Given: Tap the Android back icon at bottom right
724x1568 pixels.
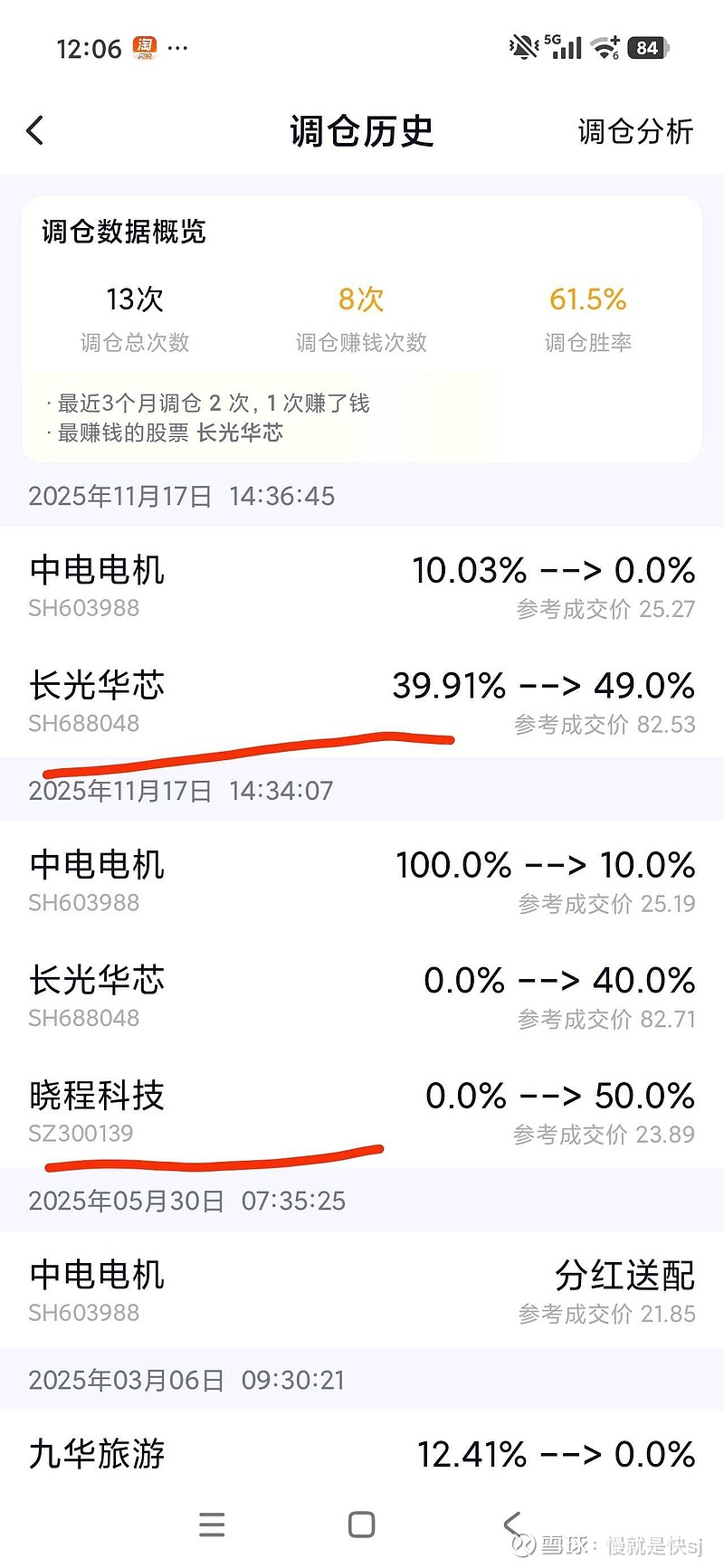Looking at the screenshot, I should pos(514,1525).
